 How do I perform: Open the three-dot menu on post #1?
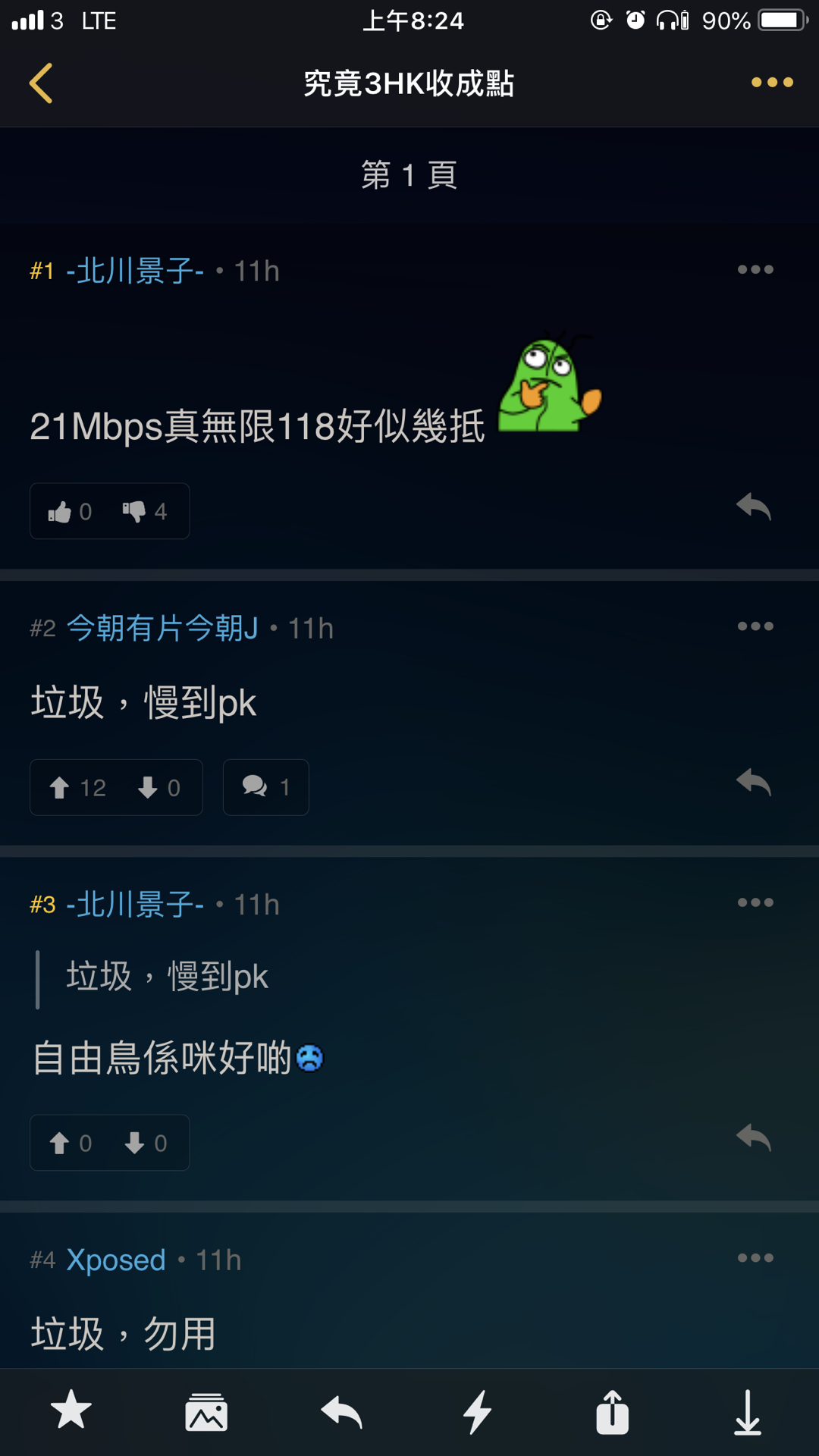pos(755,269)
